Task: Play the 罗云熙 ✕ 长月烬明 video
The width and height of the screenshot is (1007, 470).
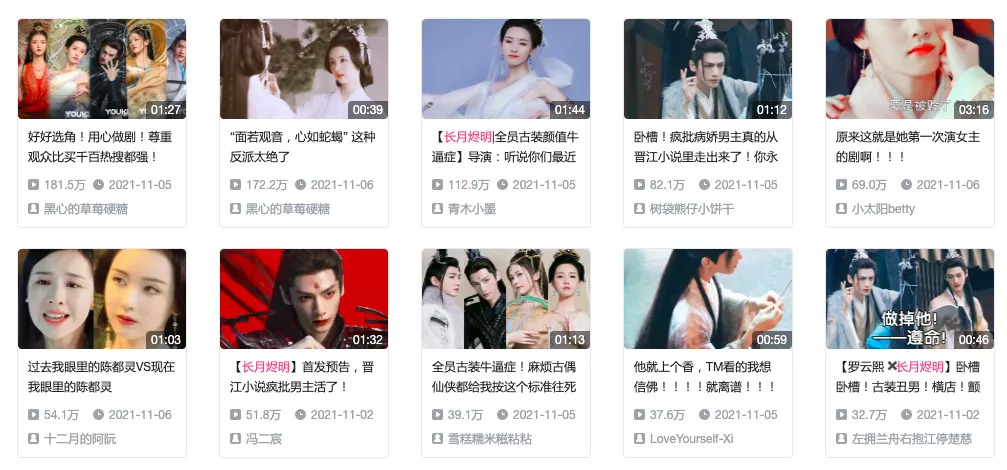Action: [910, 299]
